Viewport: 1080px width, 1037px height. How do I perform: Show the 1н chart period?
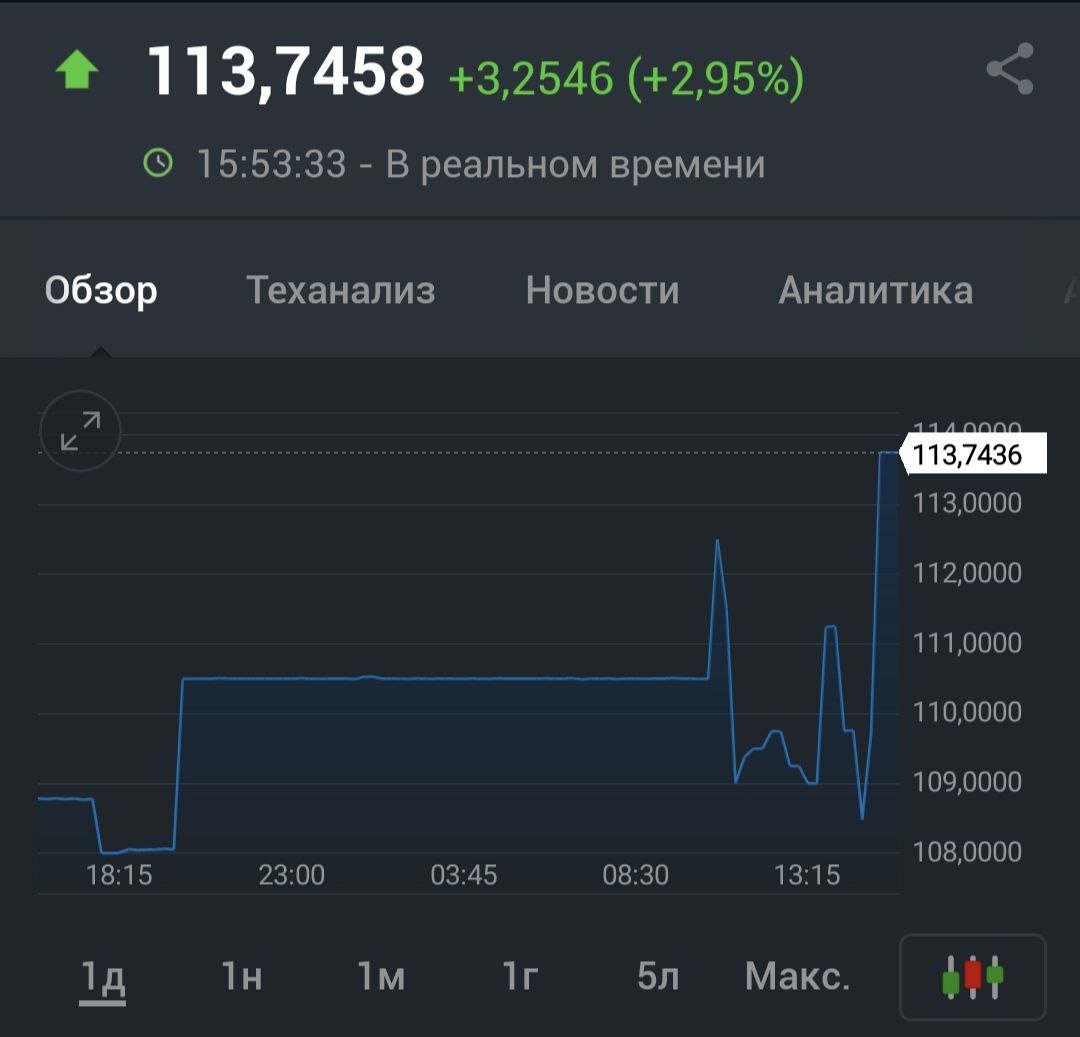[x=241, y=977]
